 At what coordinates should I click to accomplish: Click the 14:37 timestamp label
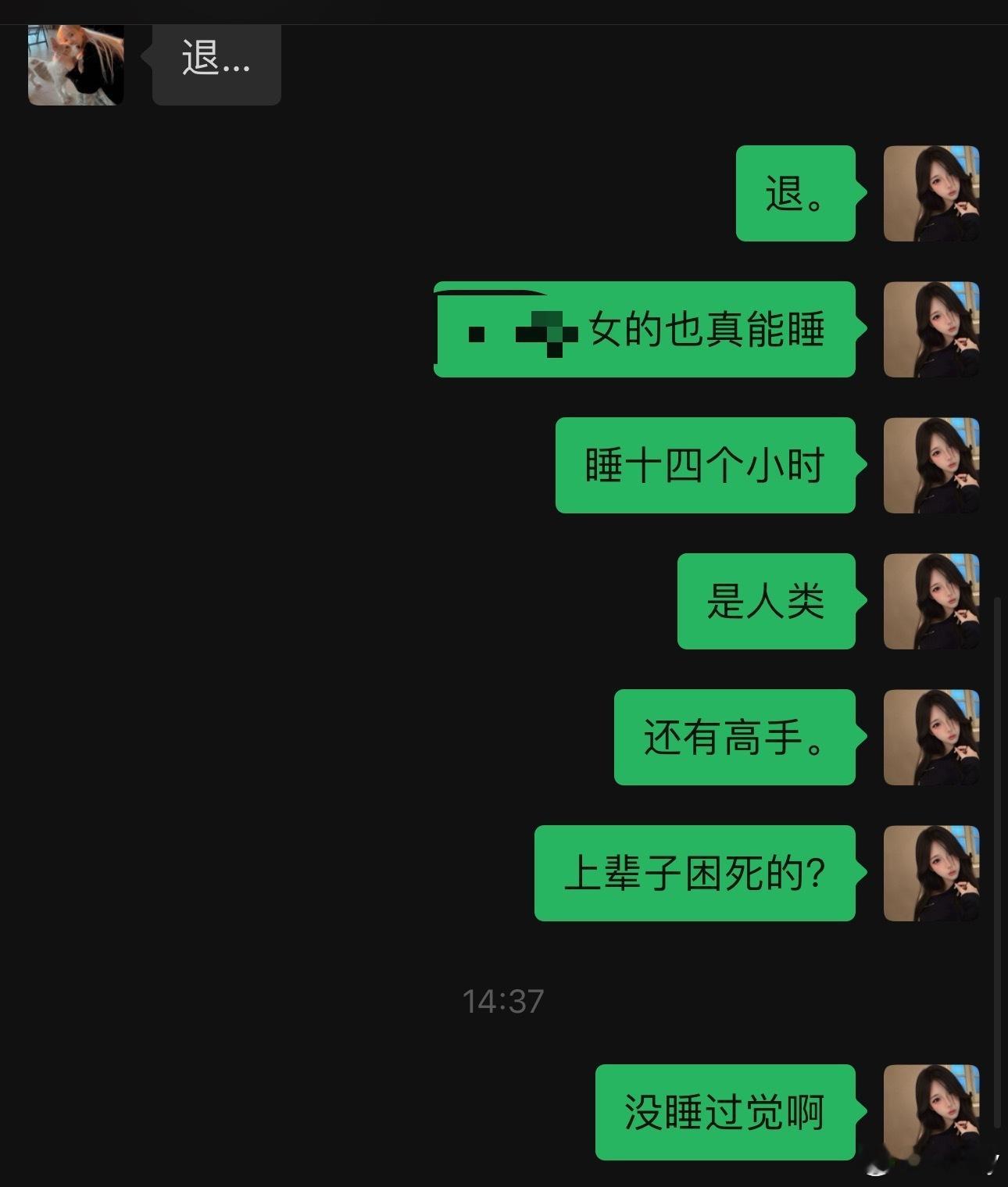pyautogui.click(x=502, y=1001)
